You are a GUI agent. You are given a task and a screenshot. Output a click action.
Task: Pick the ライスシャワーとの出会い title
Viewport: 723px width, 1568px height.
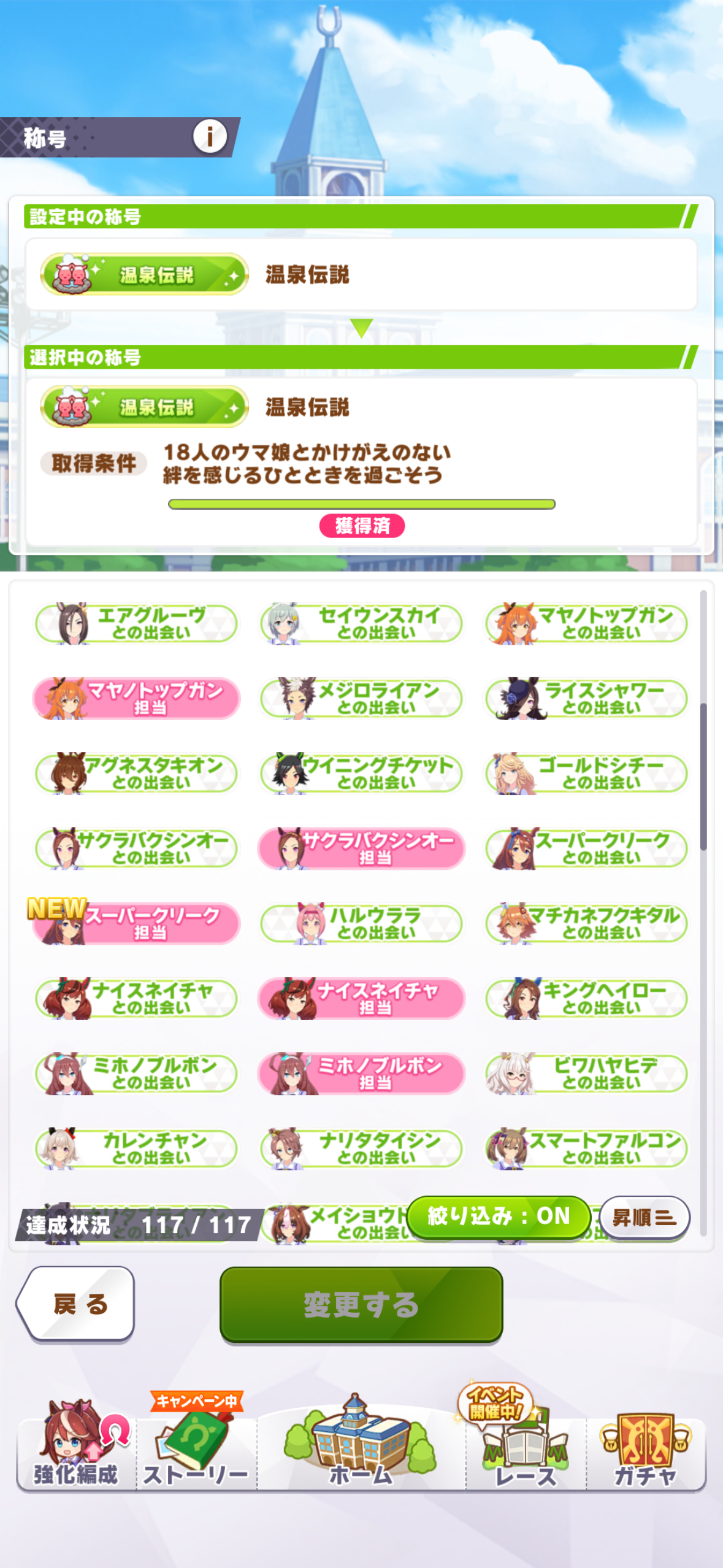[x=586, y=699]
